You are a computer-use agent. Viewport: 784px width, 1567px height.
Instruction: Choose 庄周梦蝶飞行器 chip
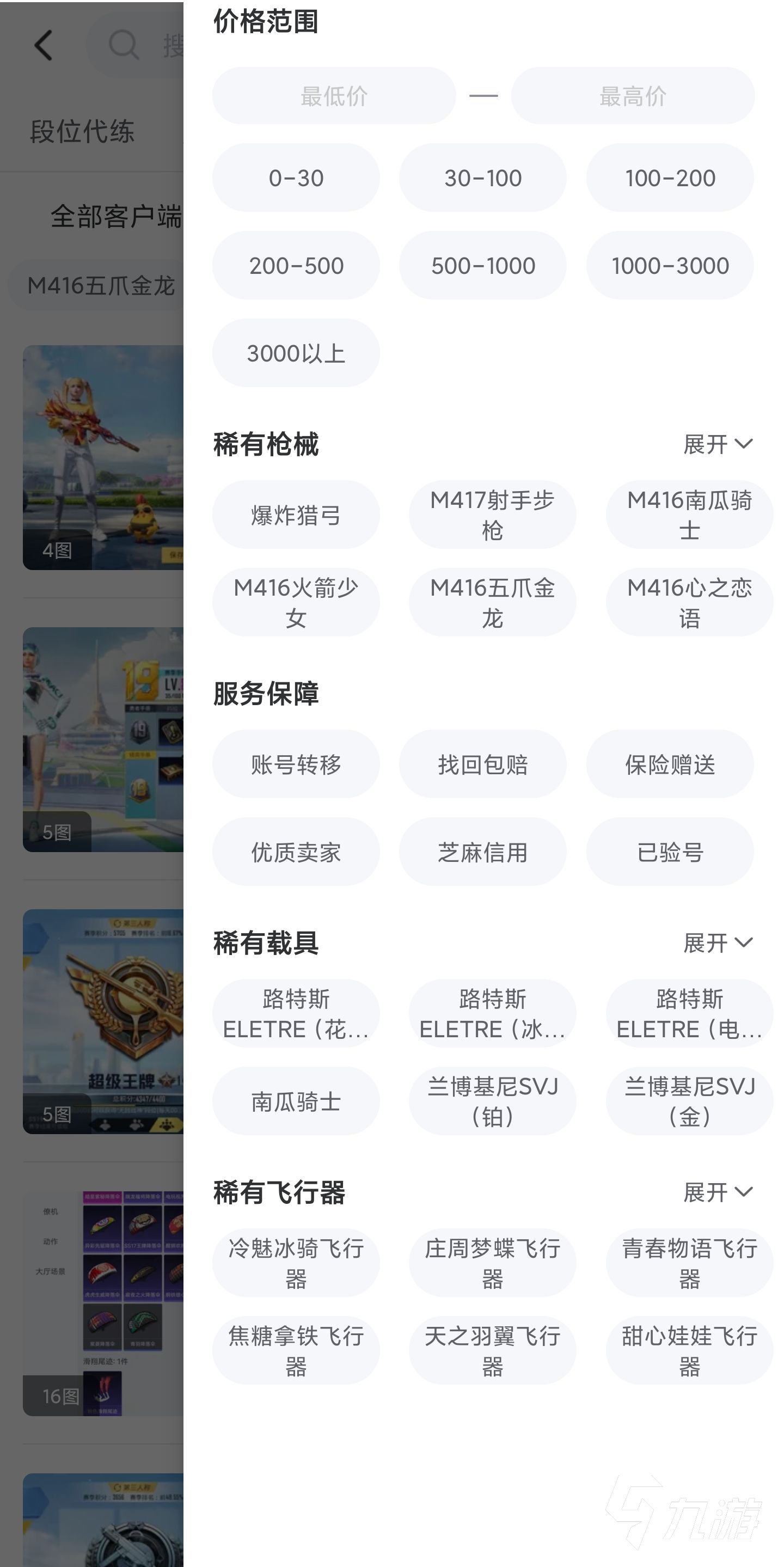click(492, 1263)
